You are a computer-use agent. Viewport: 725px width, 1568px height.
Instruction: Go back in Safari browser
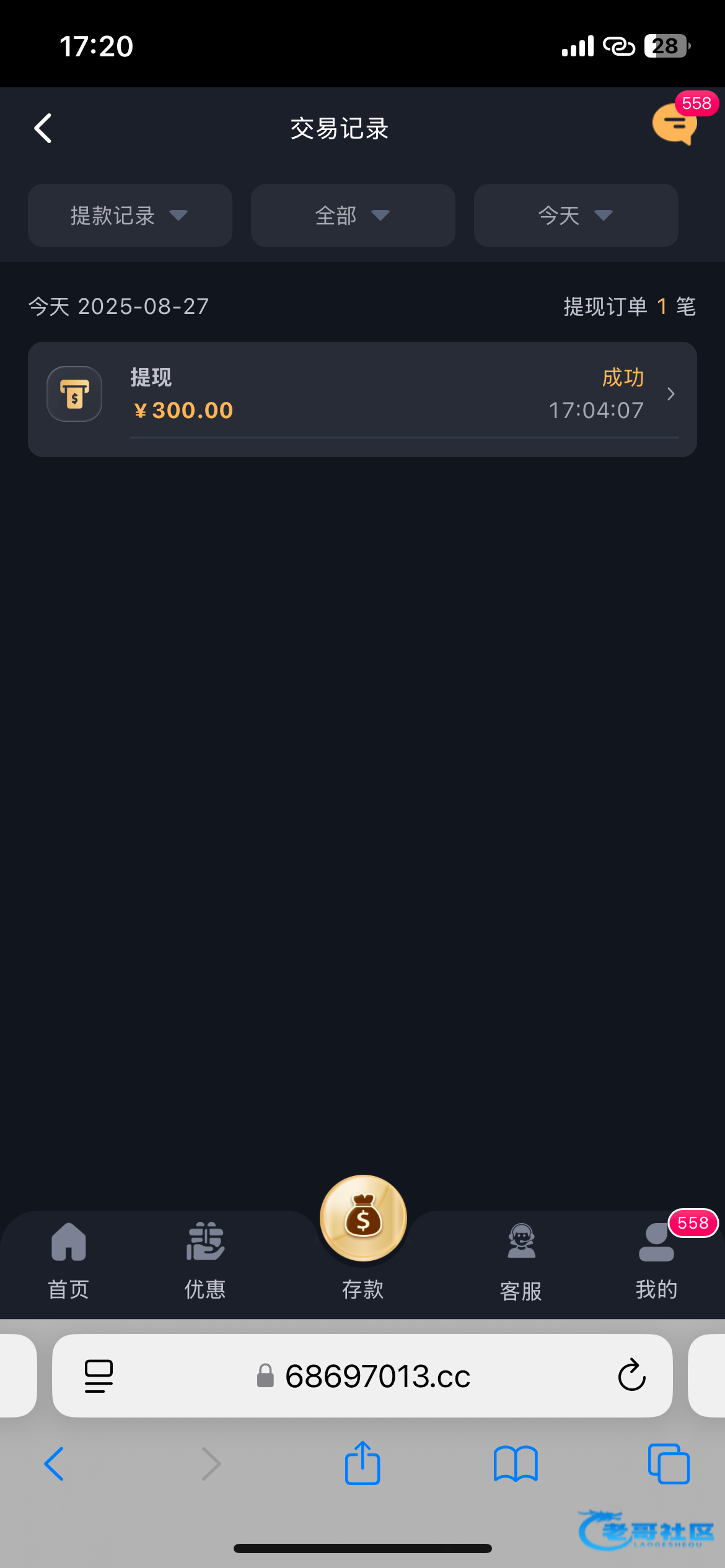(x=55, y=1464)
